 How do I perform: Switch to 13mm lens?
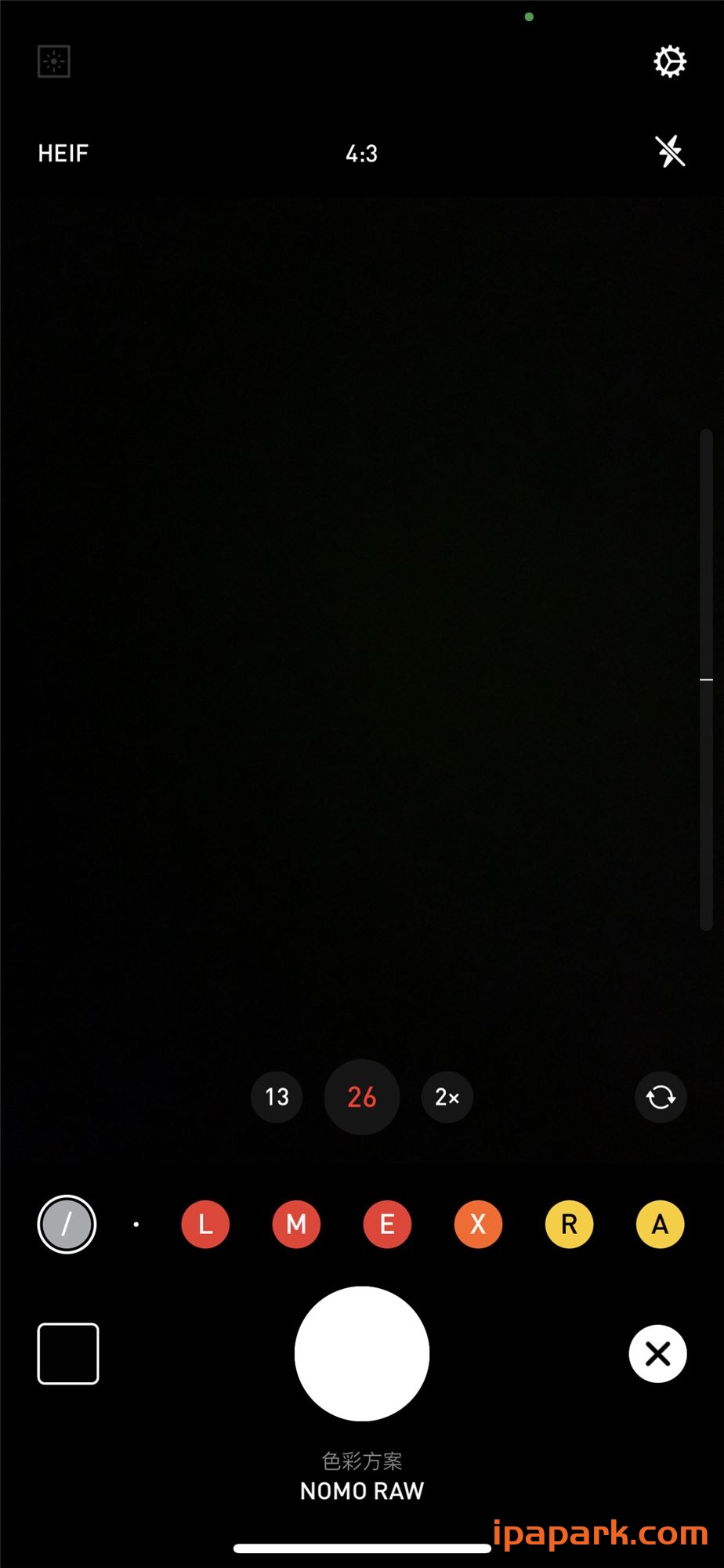tap(277, 1097)
